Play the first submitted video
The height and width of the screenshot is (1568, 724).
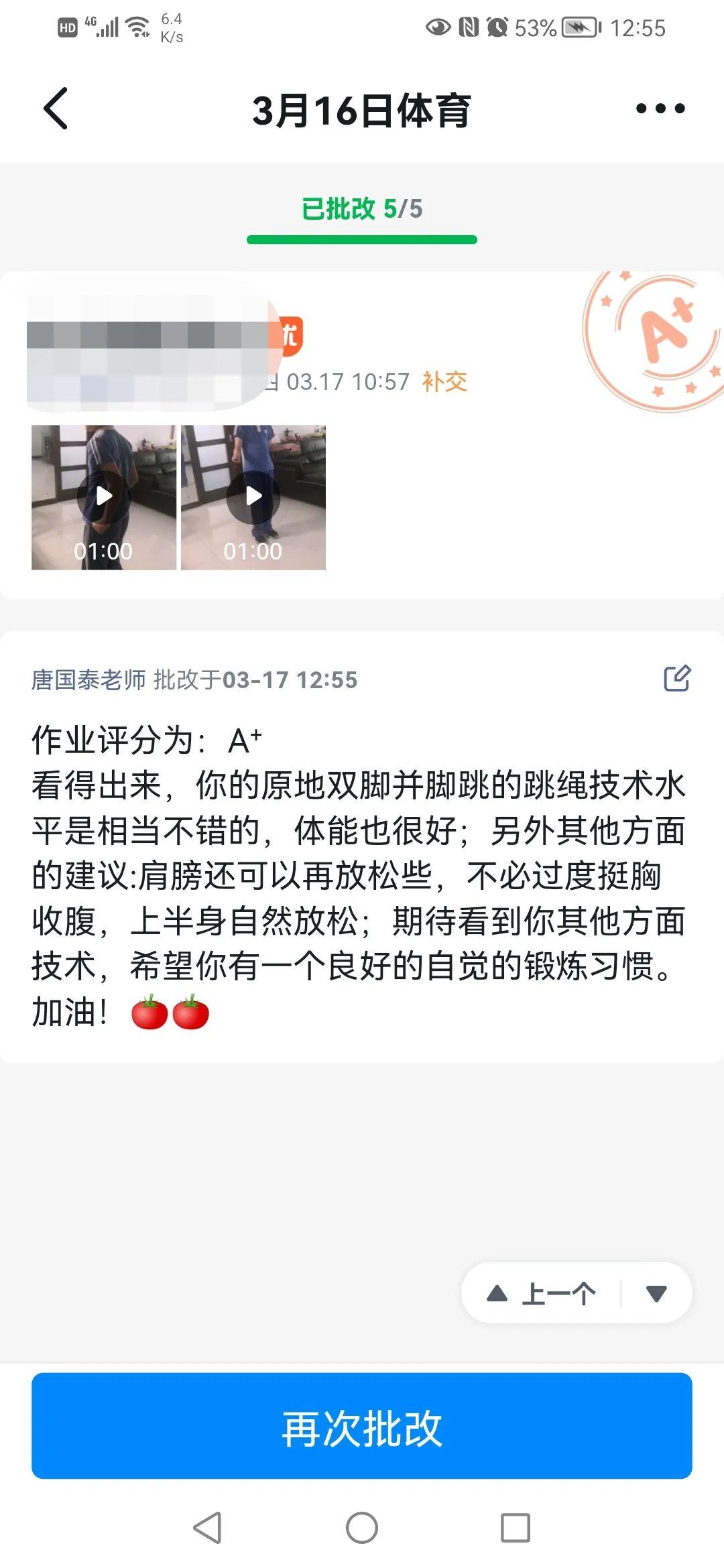104,497
